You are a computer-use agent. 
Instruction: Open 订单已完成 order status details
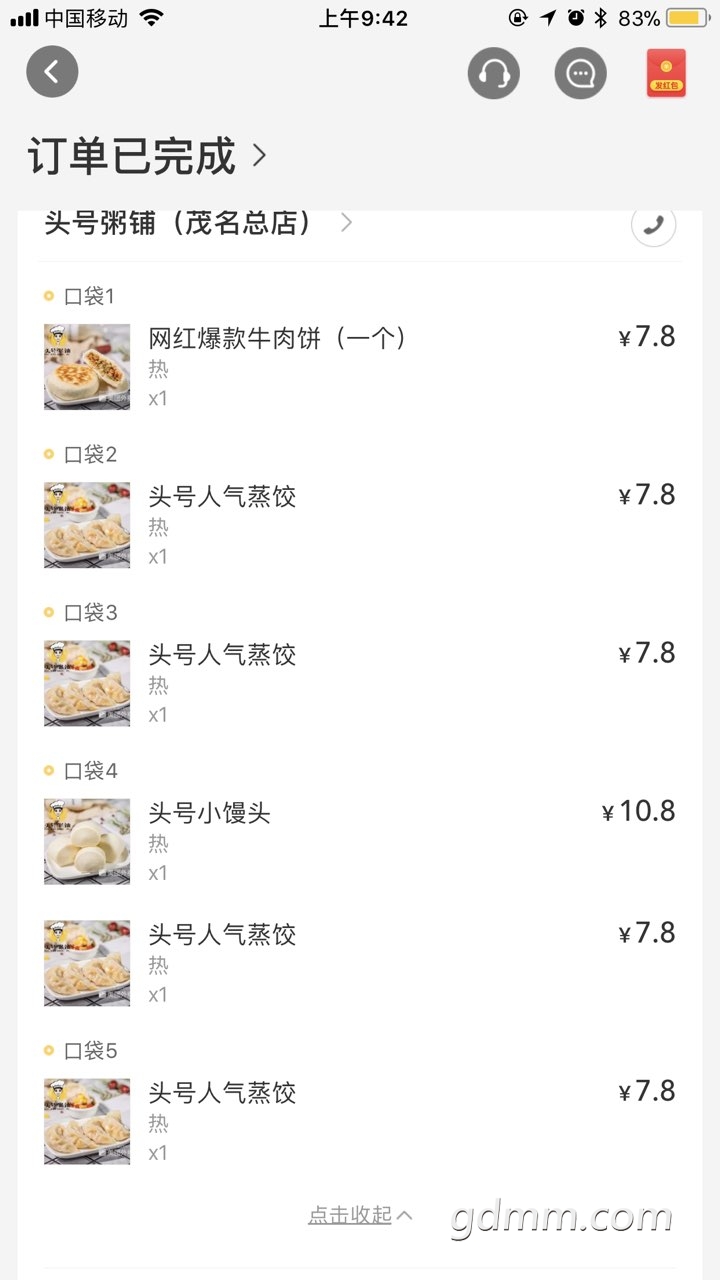coord(147,157)
